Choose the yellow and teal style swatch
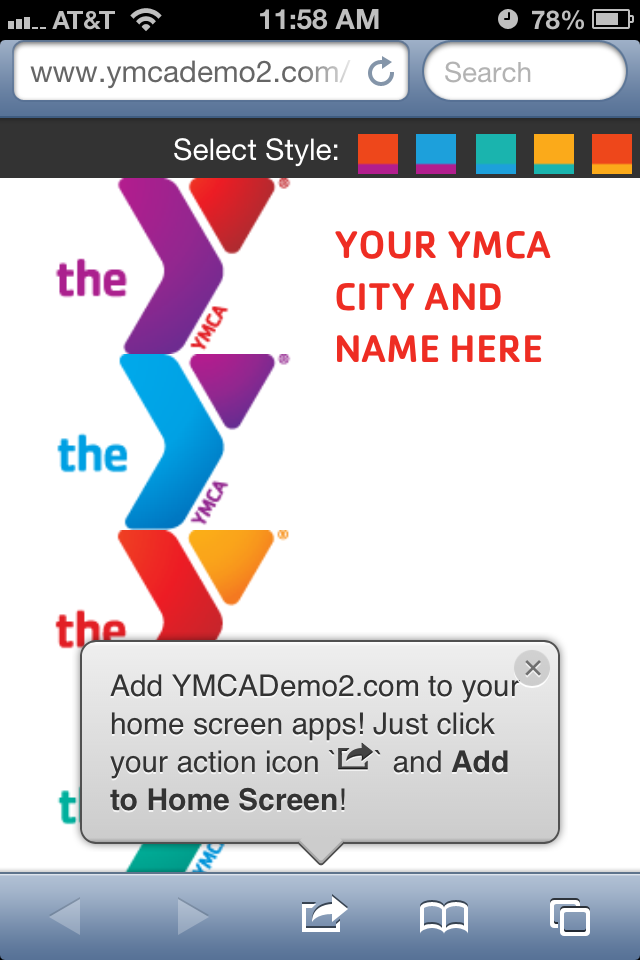 (x=553, y=153)
